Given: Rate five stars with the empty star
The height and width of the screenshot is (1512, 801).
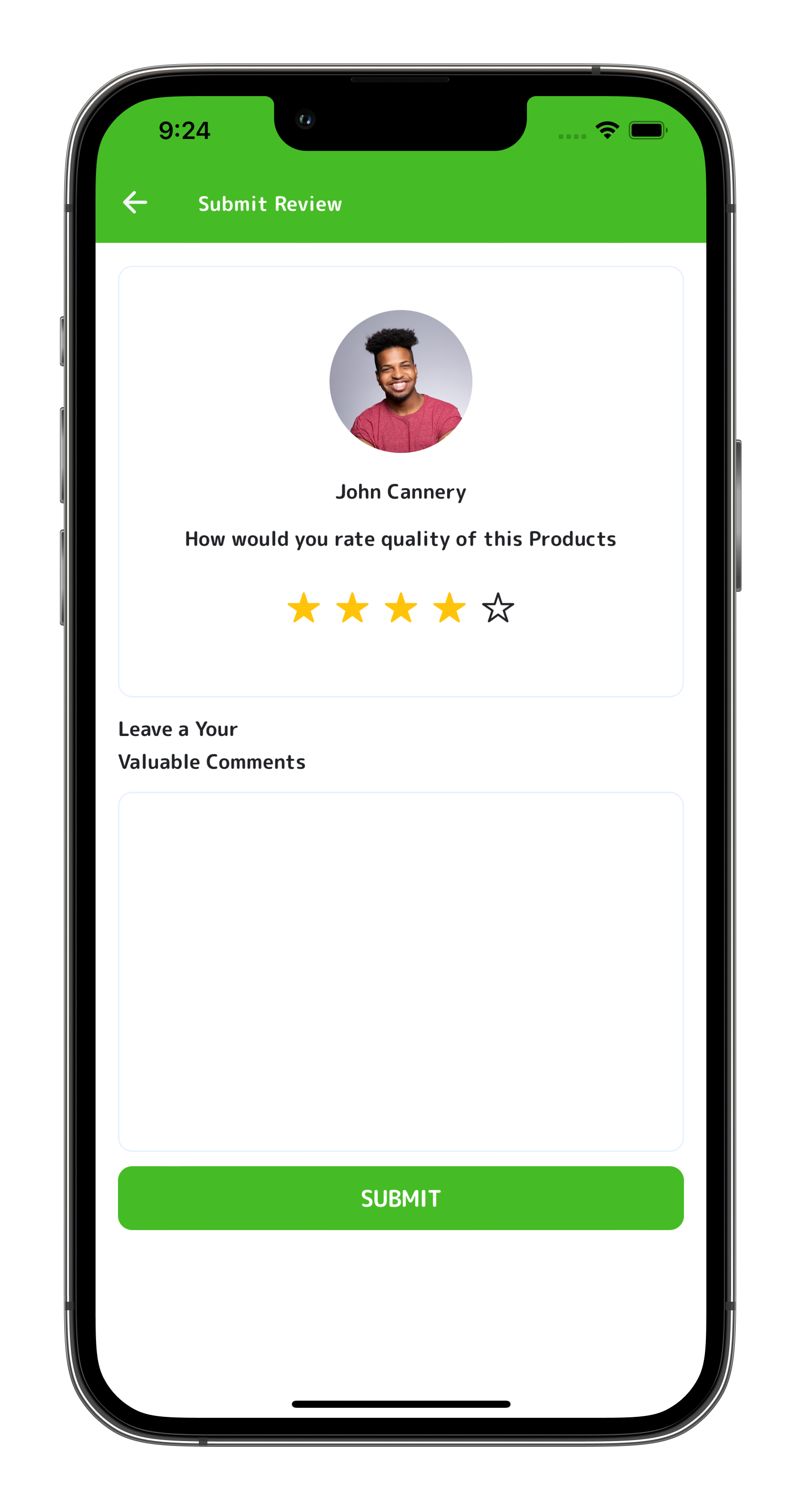Looking at the screenshot, I should pyautogui.click(x=498, y=608).
